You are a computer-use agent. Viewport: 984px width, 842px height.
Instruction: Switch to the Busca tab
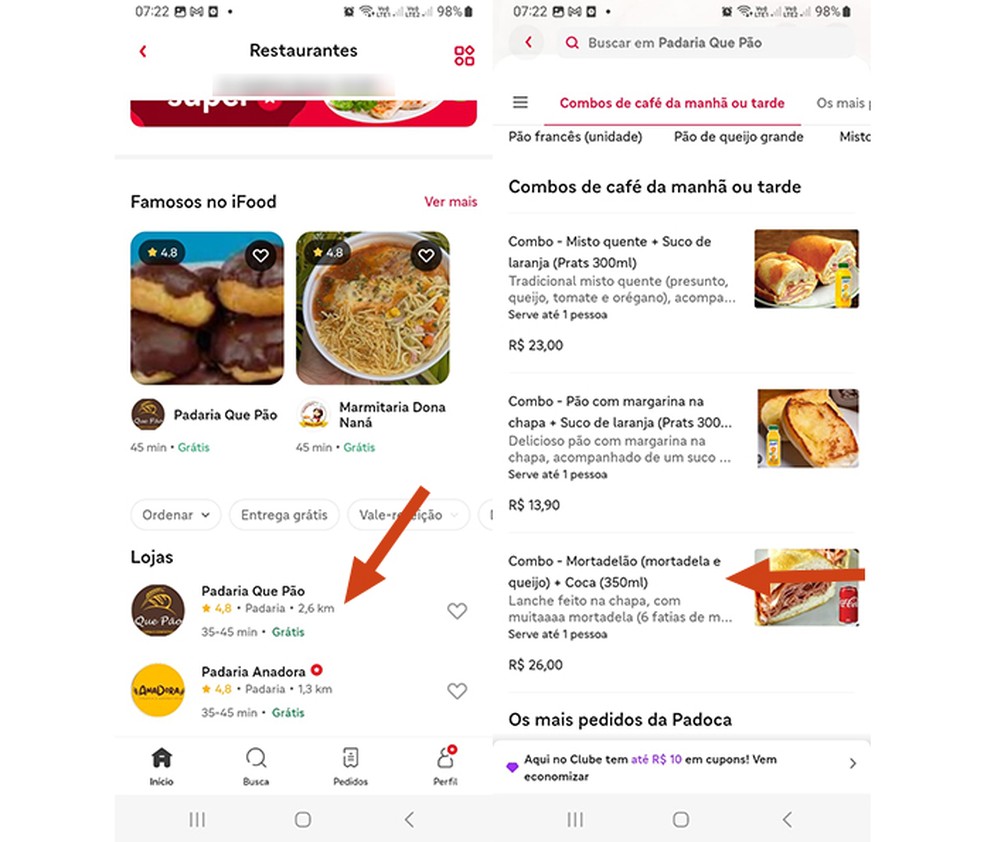(x=256, y=766)
